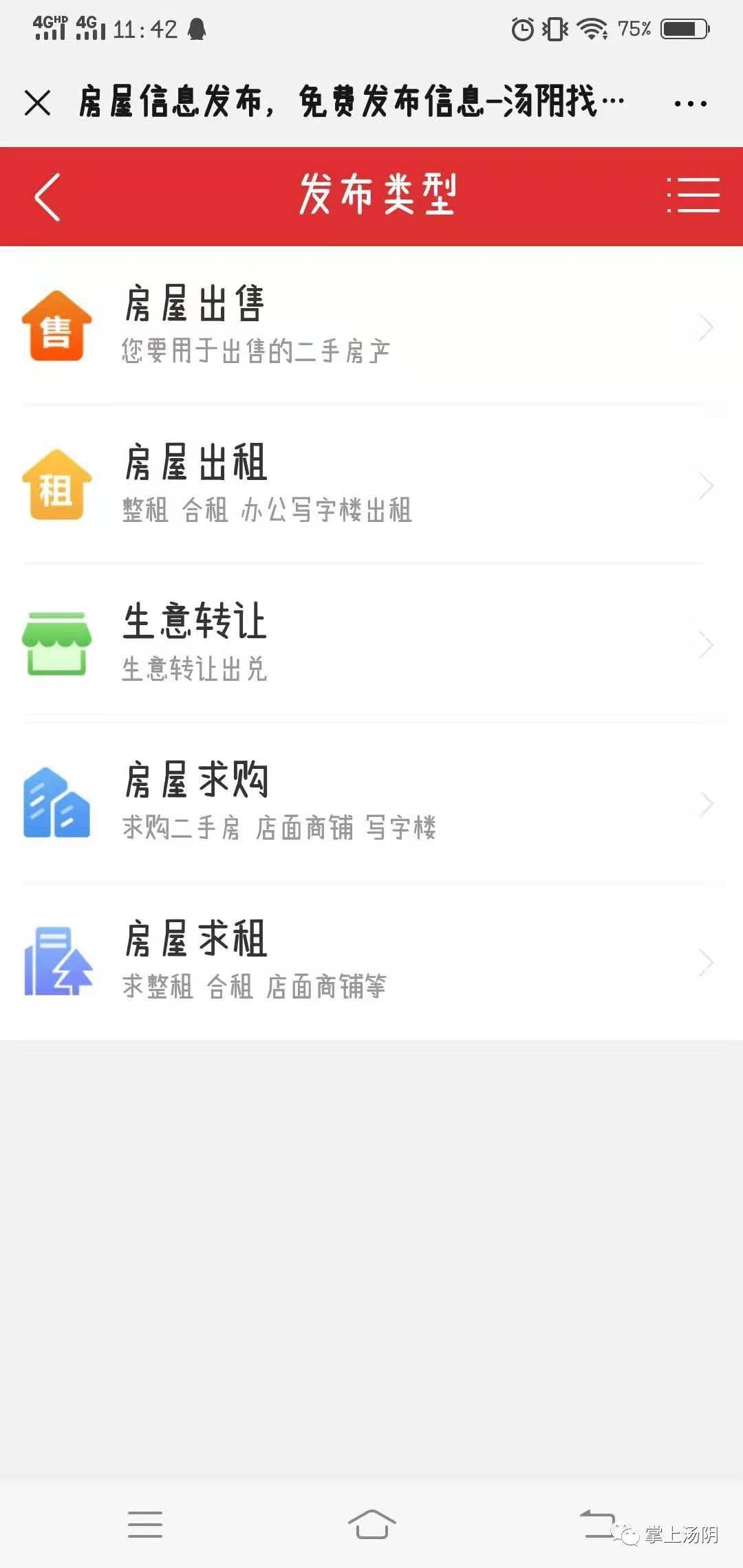
Task: Open the three-dot more options menu
Action: coord(690,104)
